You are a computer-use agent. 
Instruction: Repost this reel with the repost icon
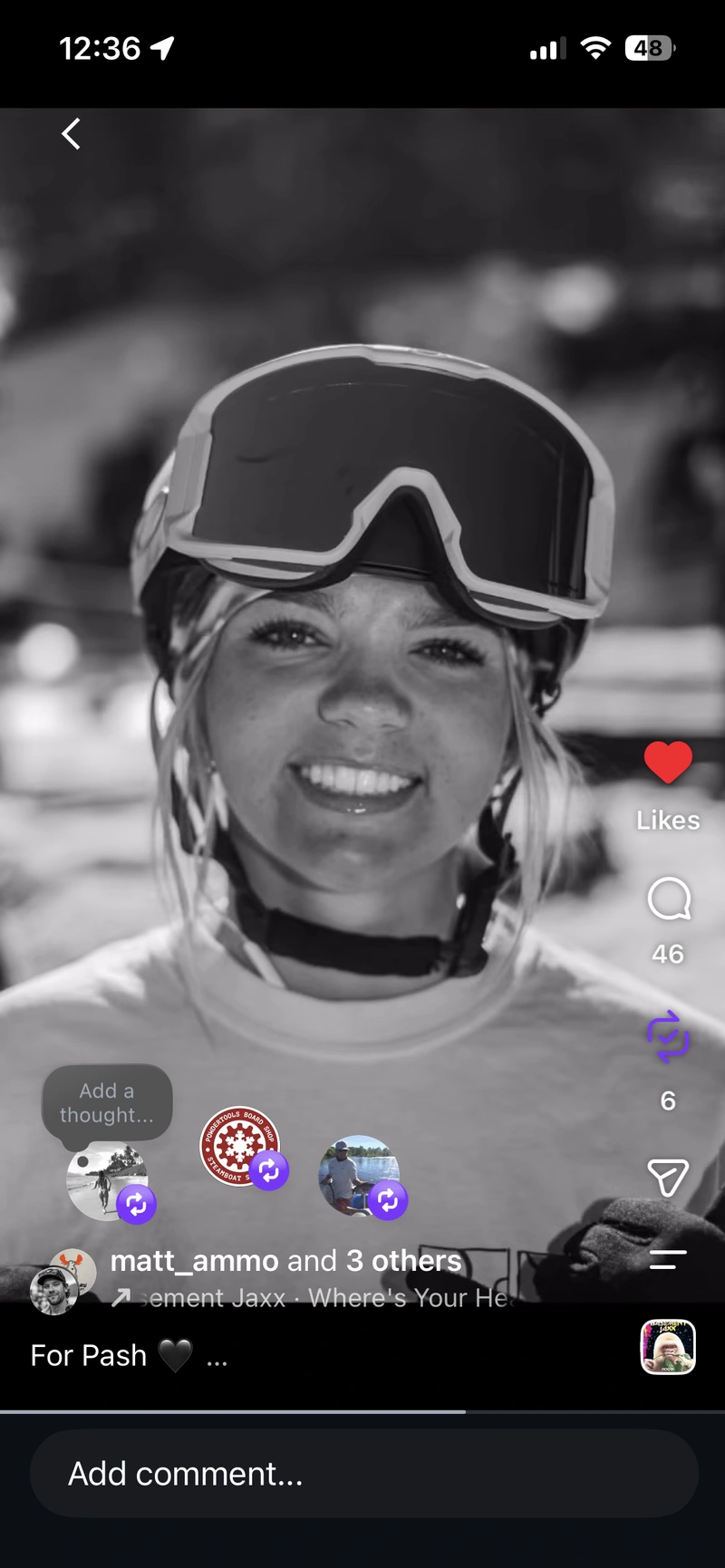(668, 1037)
